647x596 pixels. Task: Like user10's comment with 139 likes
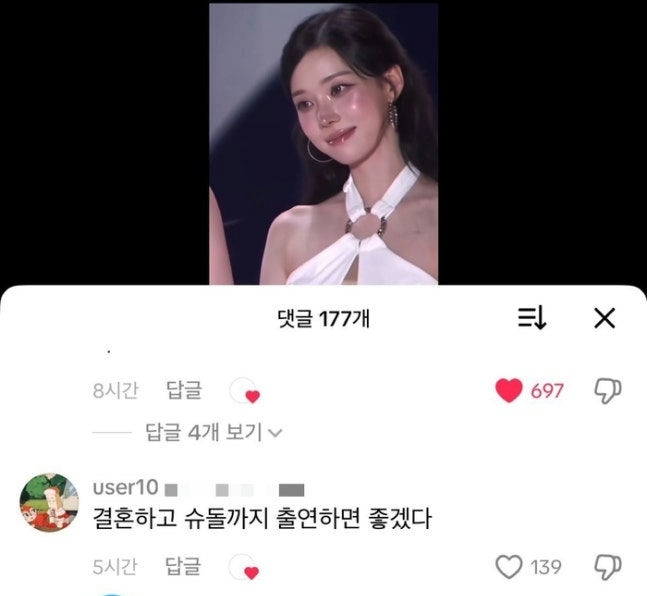click(508, 567)
